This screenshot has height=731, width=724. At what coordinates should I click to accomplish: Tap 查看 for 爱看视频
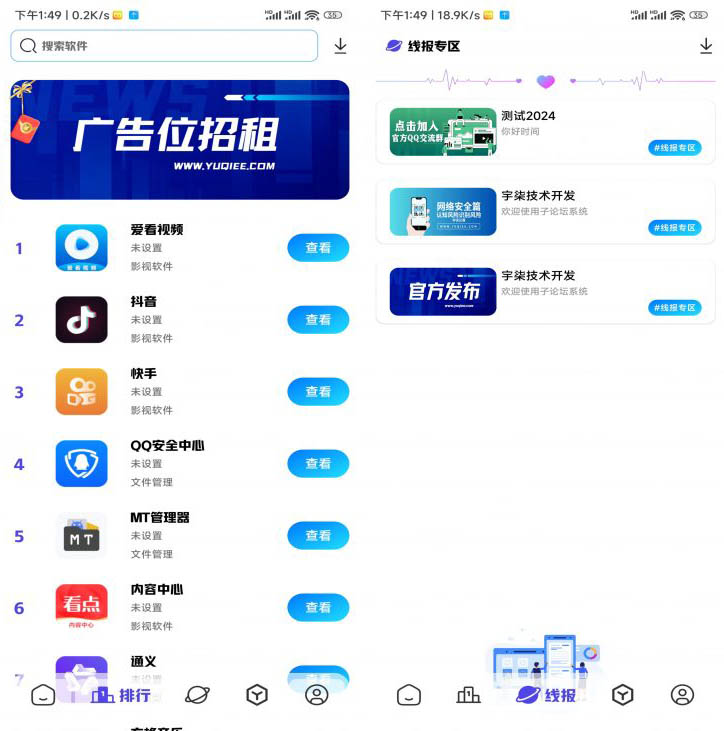click(318, 248)
